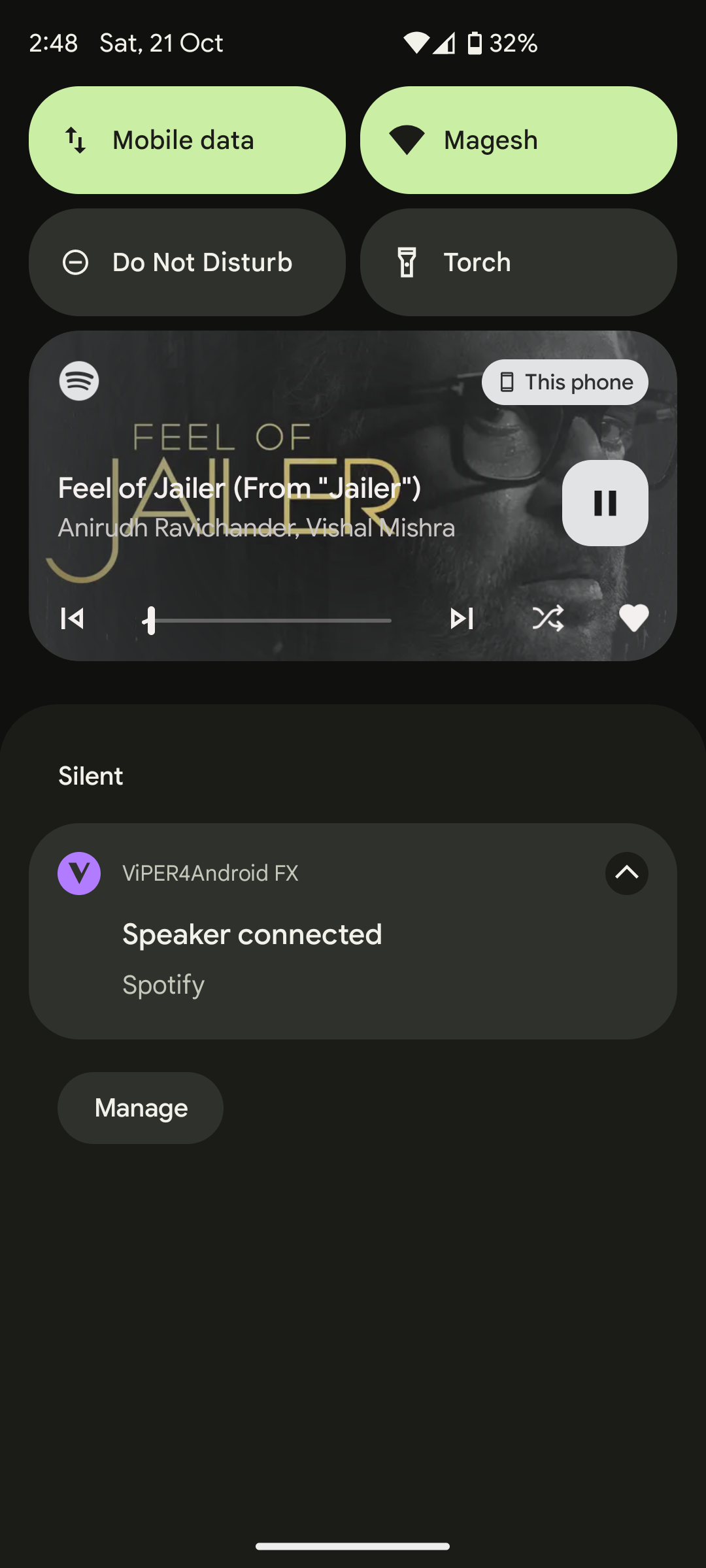Turn off Mobile data tile
The width and height of the screenshot is (706, 1568).
point(187,140)
